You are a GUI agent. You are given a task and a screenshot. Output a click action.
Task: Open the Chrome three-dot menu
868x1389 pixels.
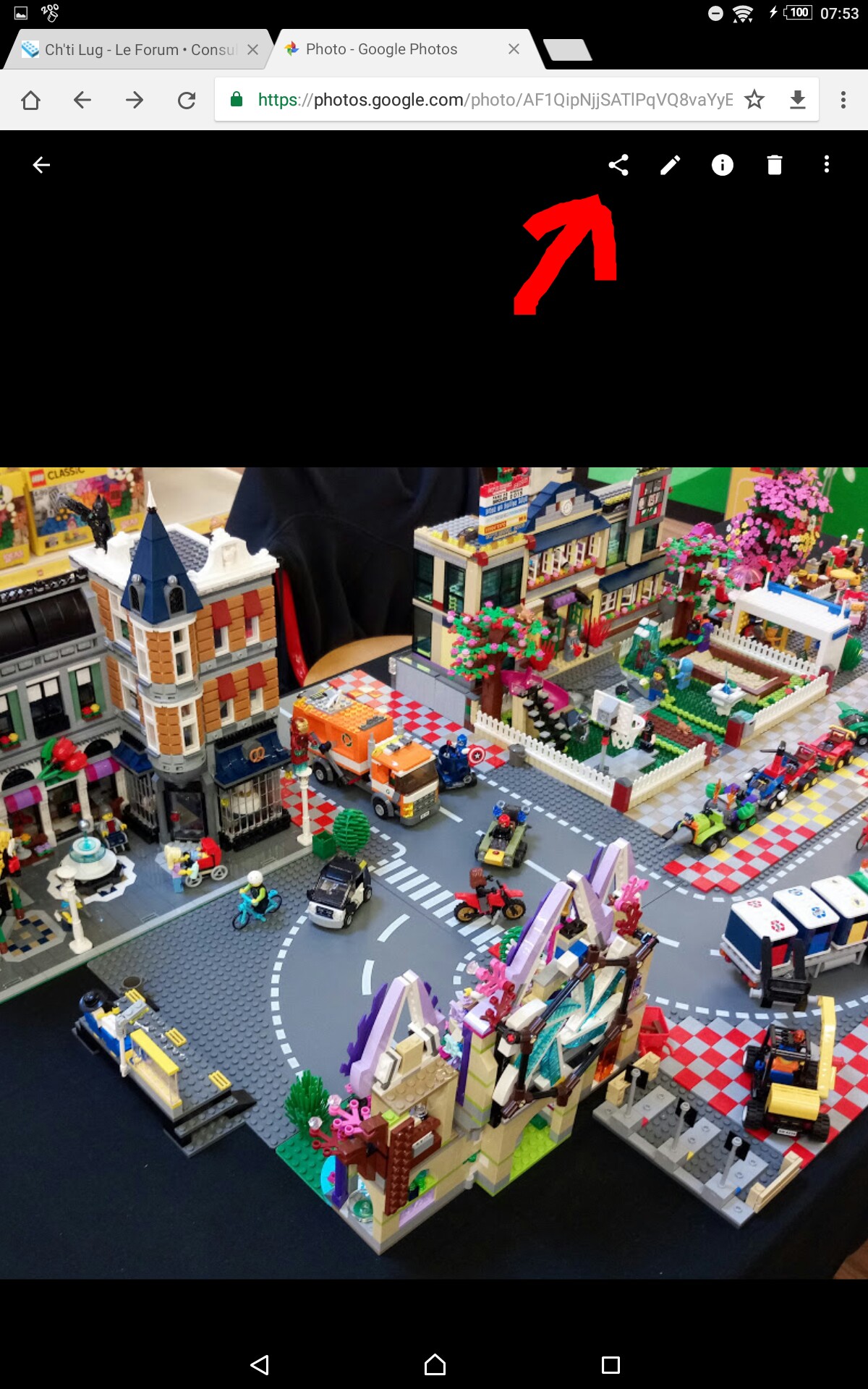coord(843,100)
